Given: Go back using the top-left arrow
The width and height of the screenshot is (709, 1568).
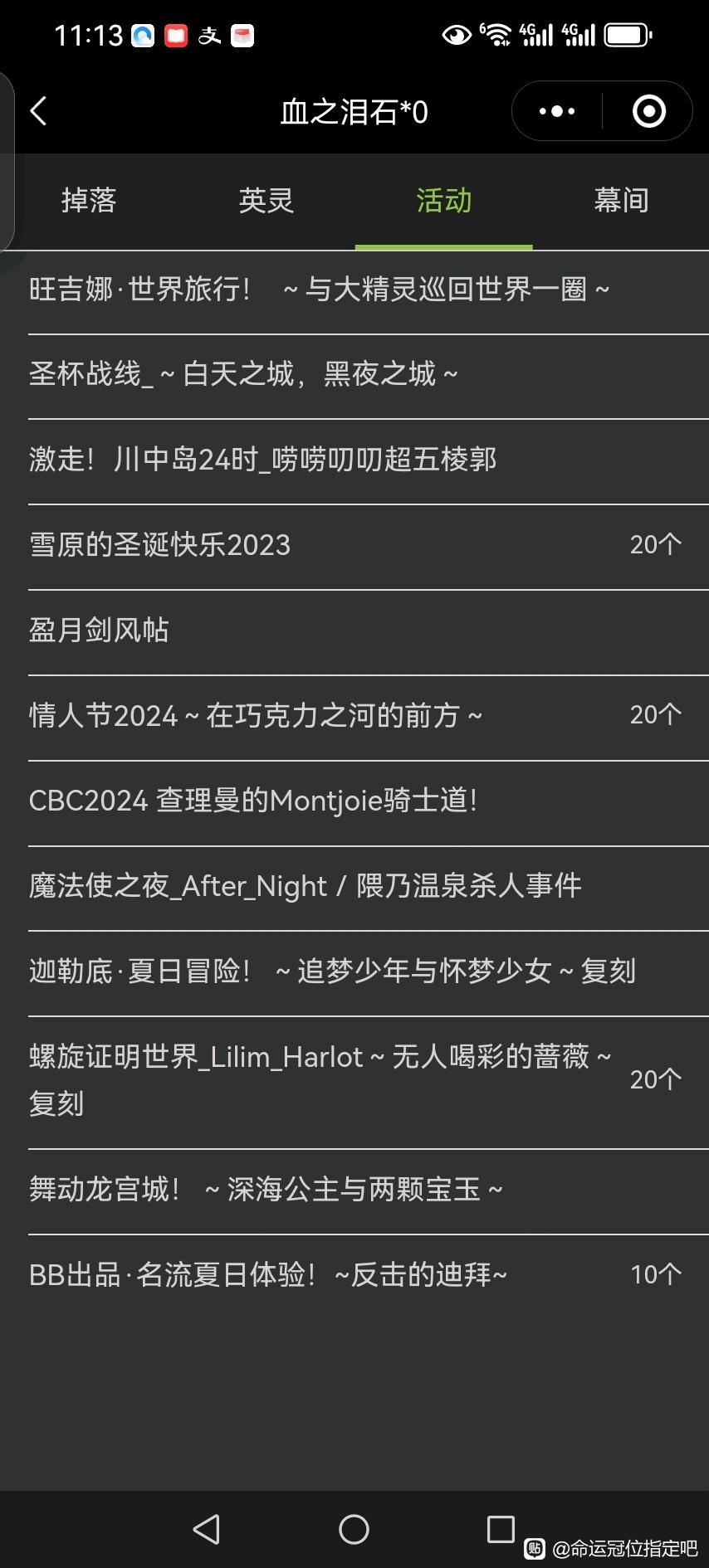Looking at the screenshot, I should click(x=39, y=111).
